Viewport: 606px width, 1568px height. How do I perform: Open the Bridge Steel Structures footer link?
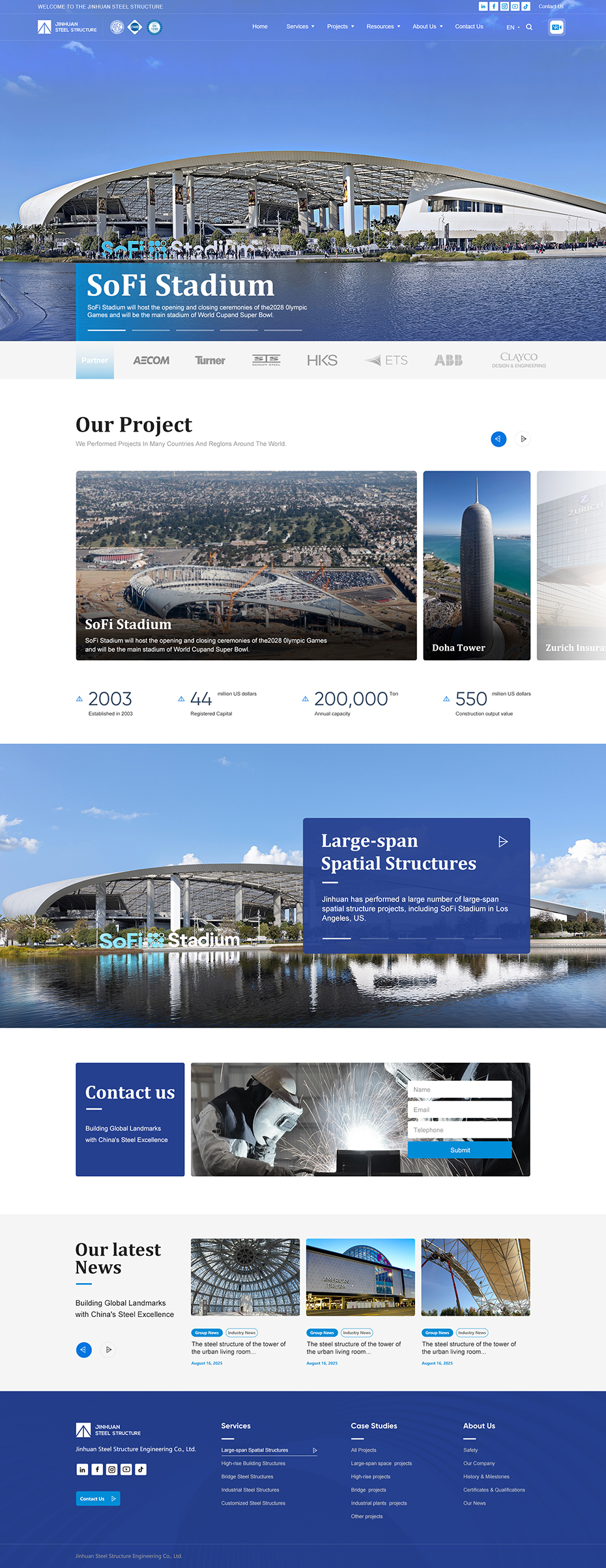click(247, 1477)
